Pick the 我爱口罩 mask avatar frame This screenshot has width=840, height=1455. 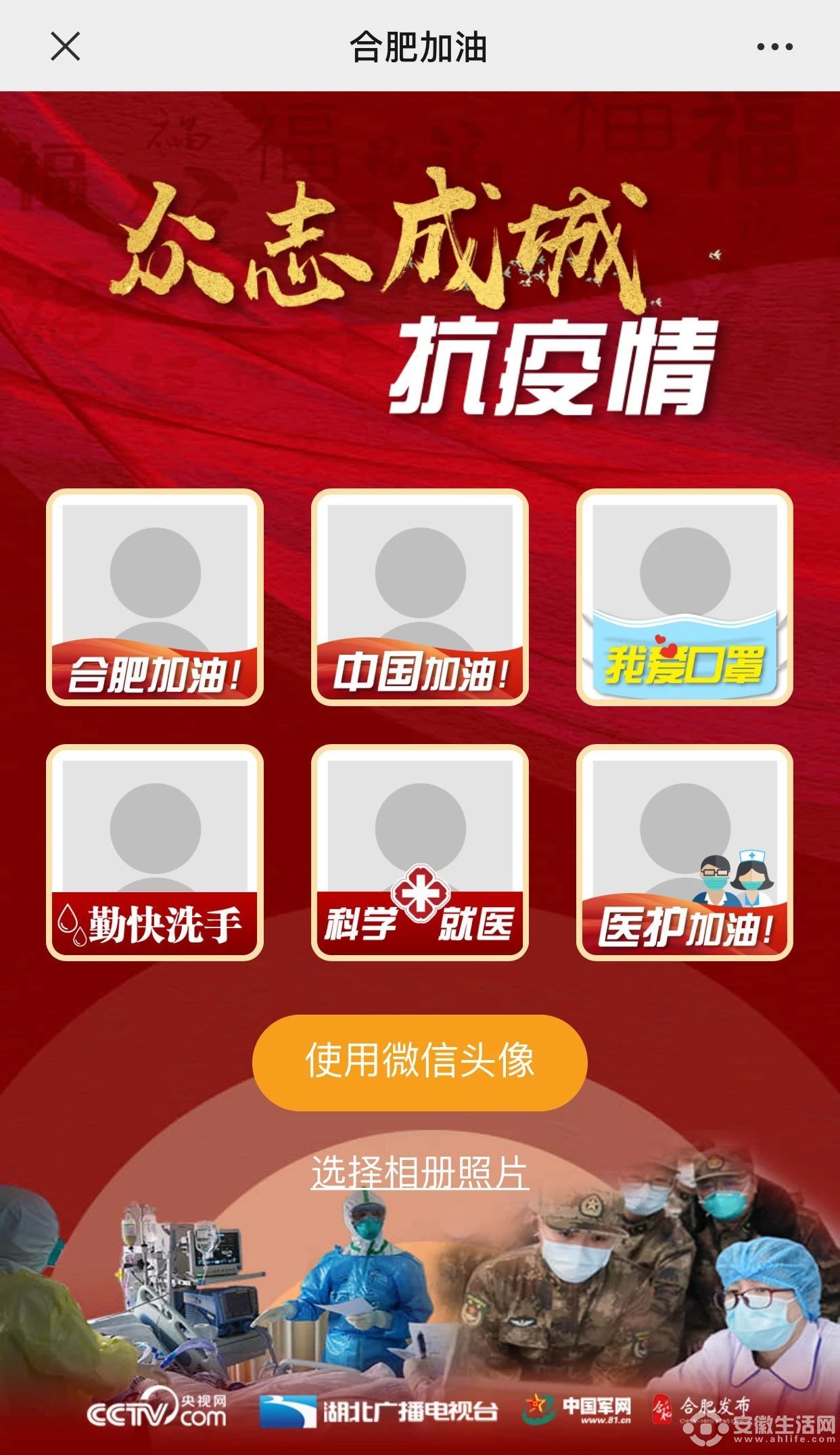pos(684,597)
